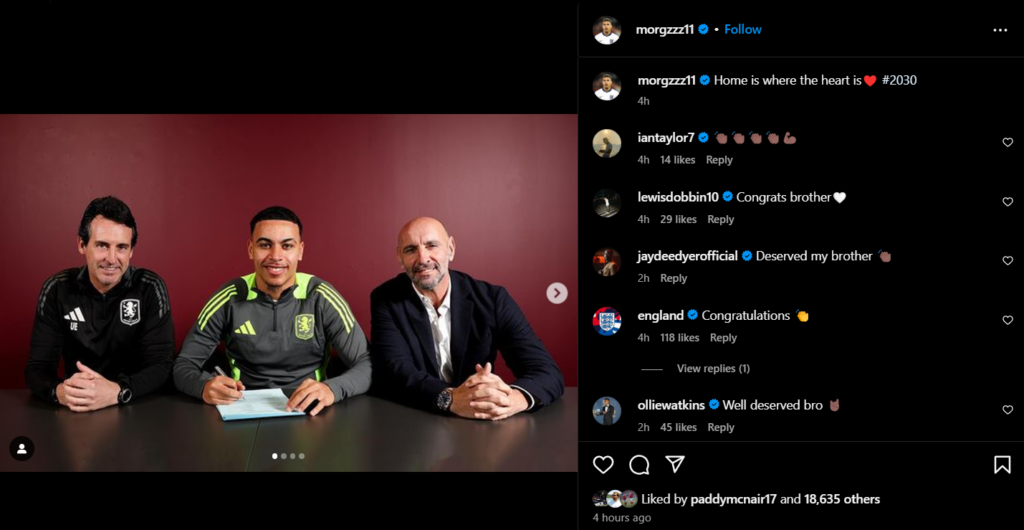Follow morgzzz11
This screenshot has height=530, width=1024.
(743, 30)
